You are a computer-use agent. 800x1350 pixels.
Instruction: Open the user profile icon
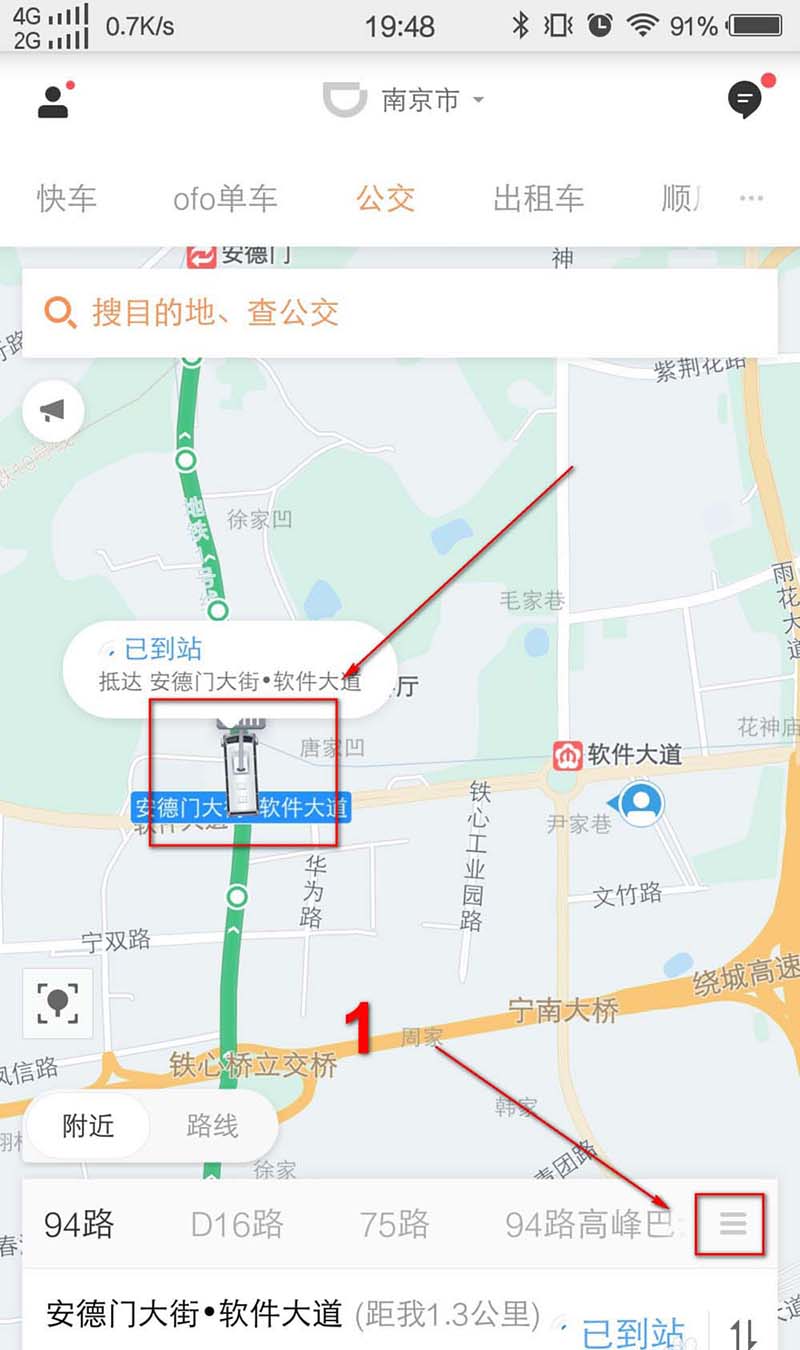click(54, 100)
